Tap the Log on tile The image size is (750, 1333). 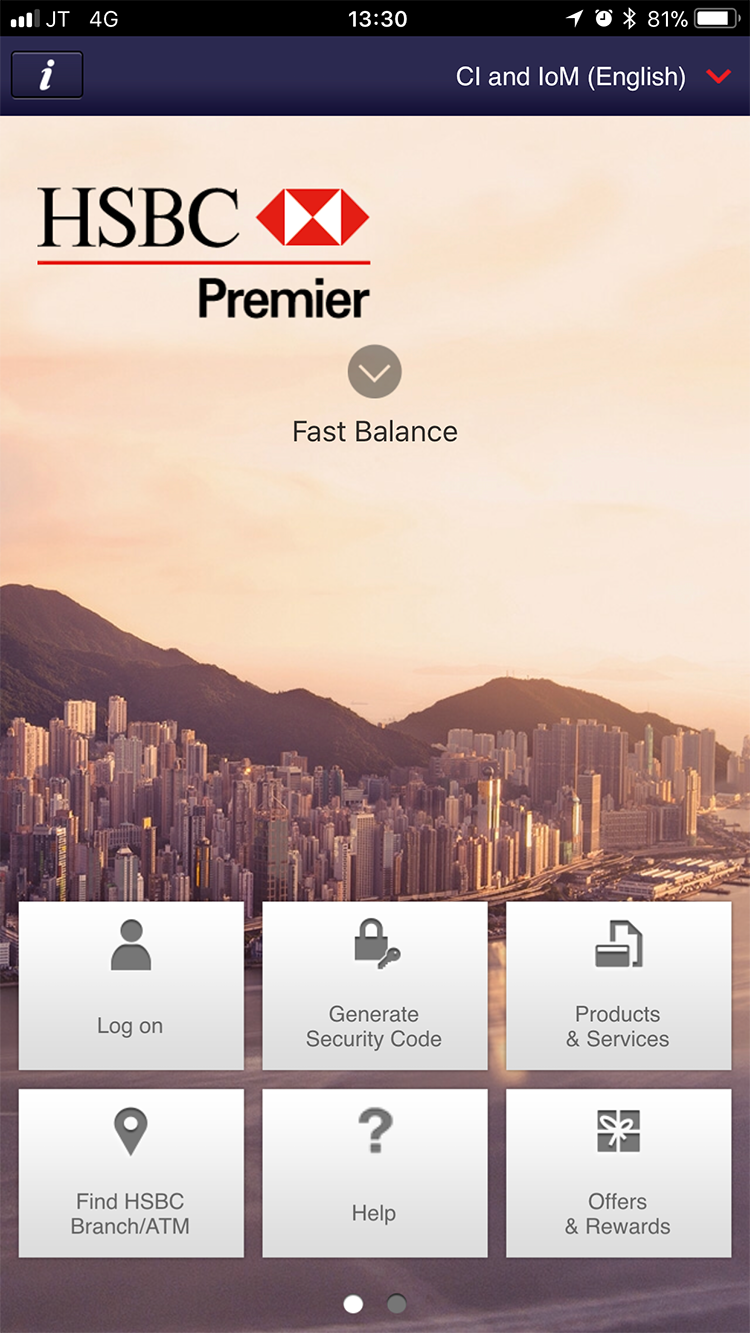coord(131,986)
